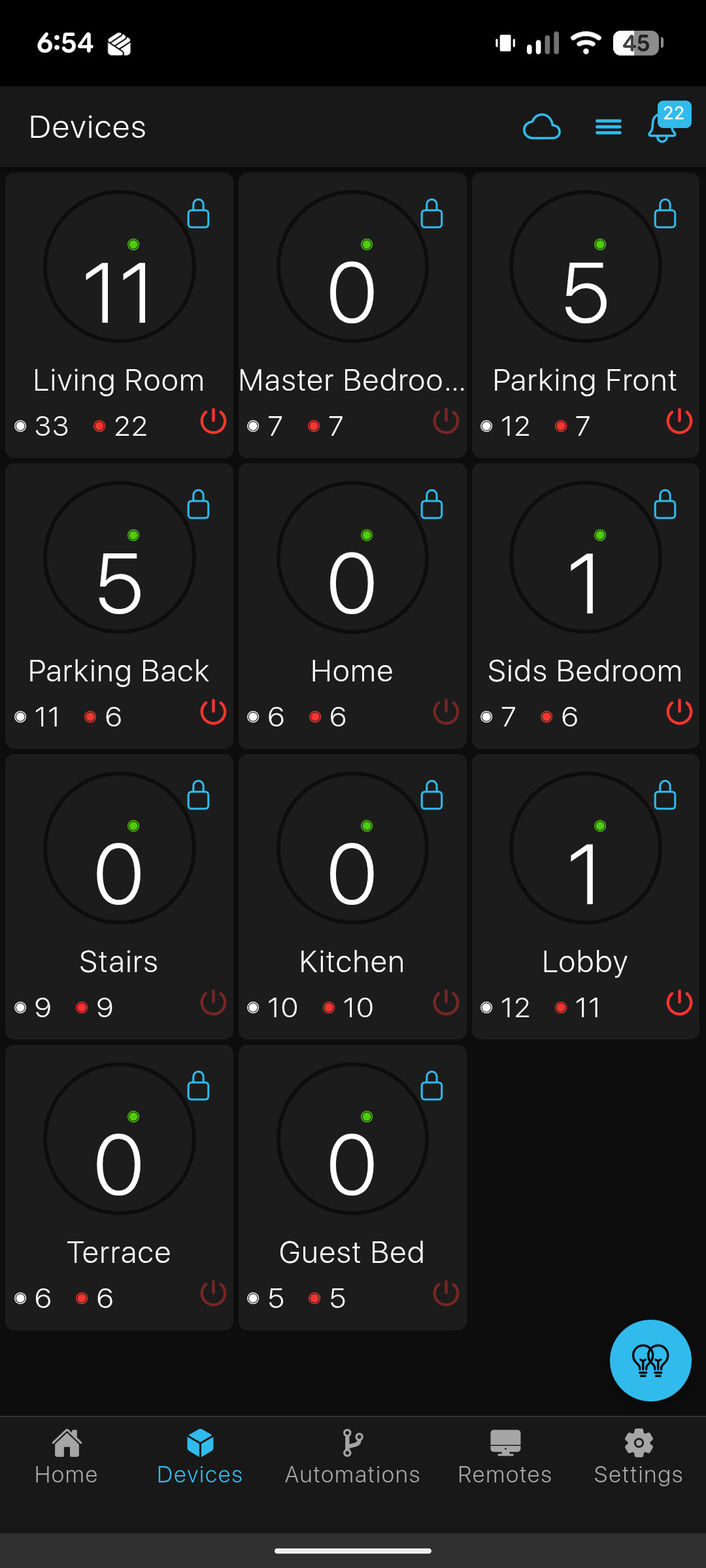Switch to the Automations tab
The width and height of the screenshot is (706, 1568).
(x=352, y=1457)
